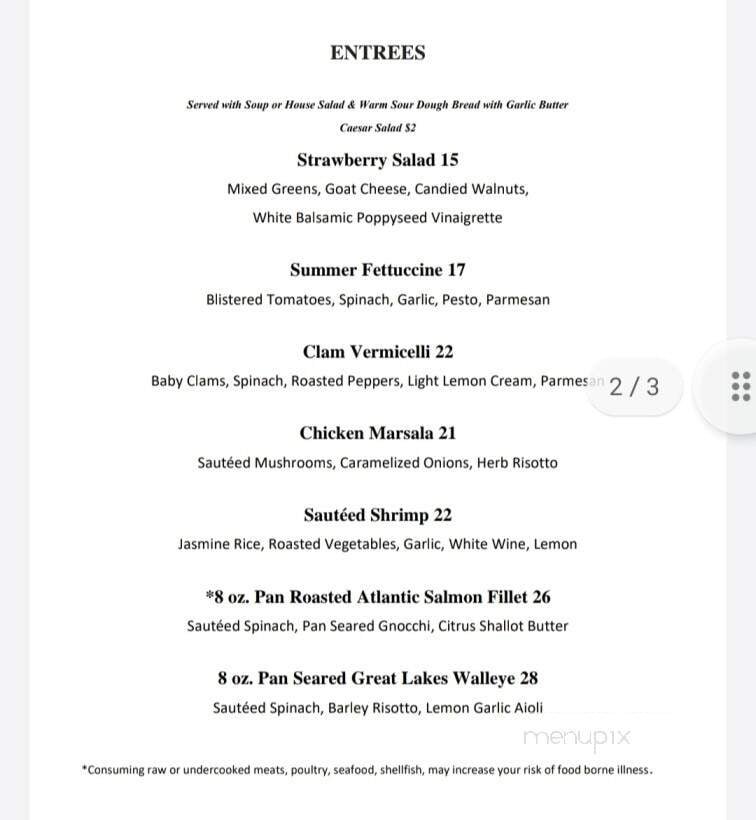Image resolution: width=756 pixels, height=820 pixels.
Task: Select the Blistered Tomatoes ingredient line
Action: coord(377,299)
